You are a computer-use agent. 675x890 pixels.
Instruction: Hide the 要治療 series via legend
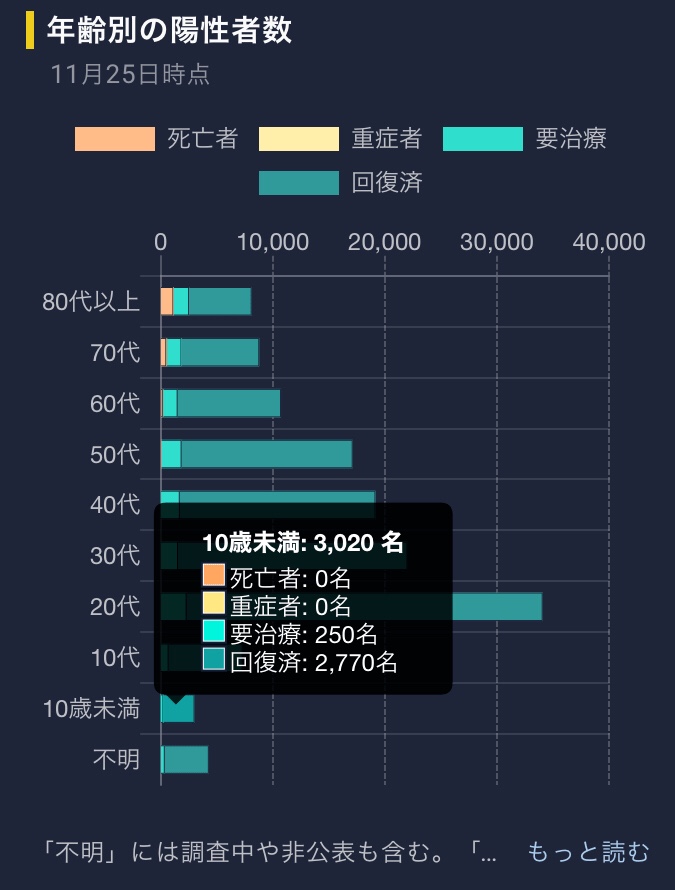click(524, 139)
